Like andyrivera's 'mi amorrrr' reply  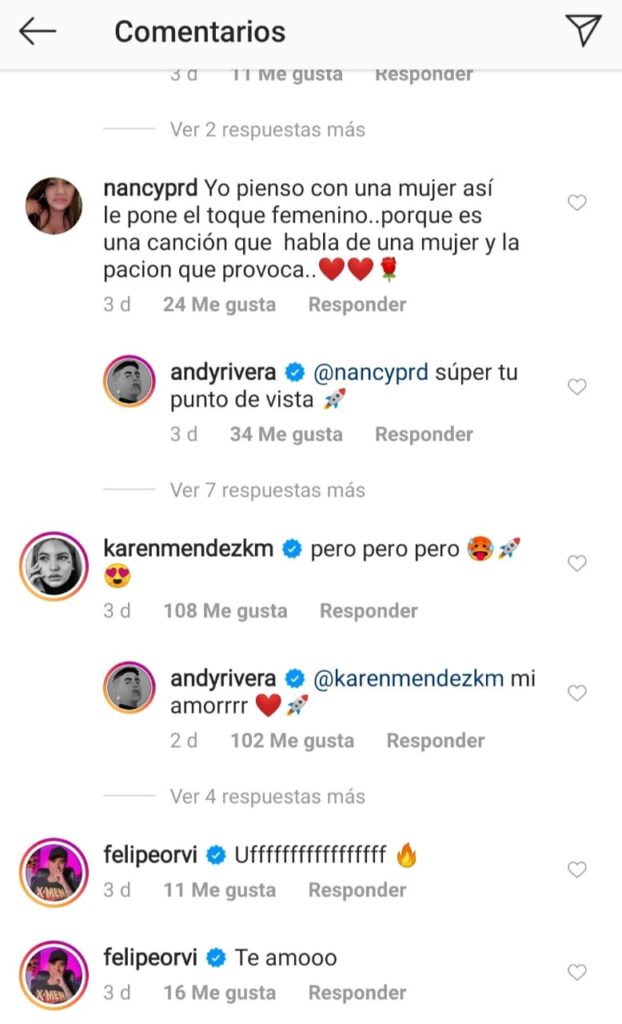577,693
